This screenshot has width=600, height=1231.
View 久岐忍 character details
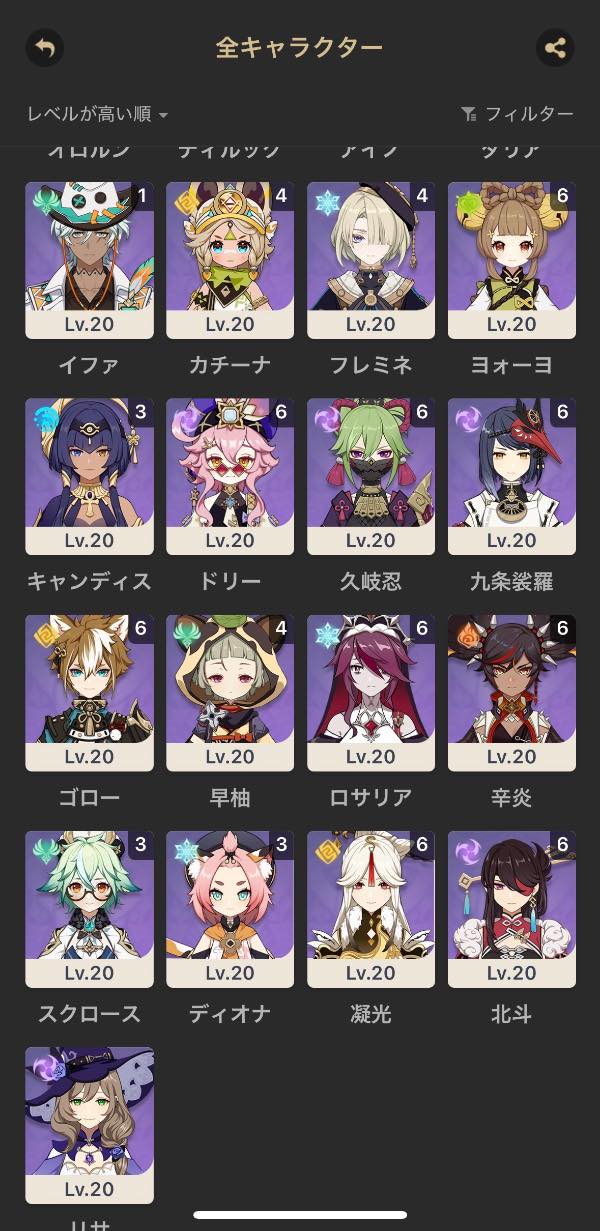371,476
